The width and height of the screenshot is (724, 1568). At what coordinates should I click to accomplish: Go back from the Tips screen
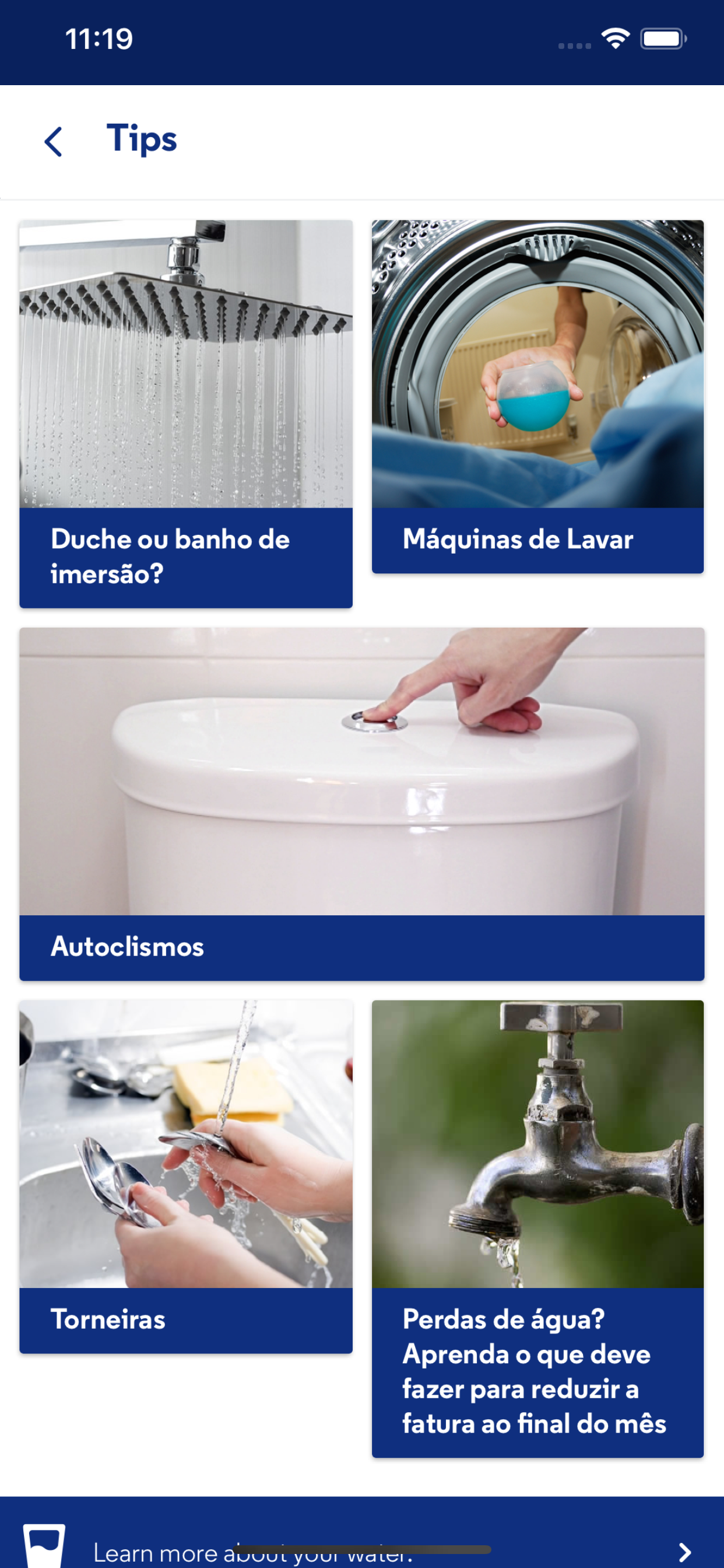[x=54, y=141]
